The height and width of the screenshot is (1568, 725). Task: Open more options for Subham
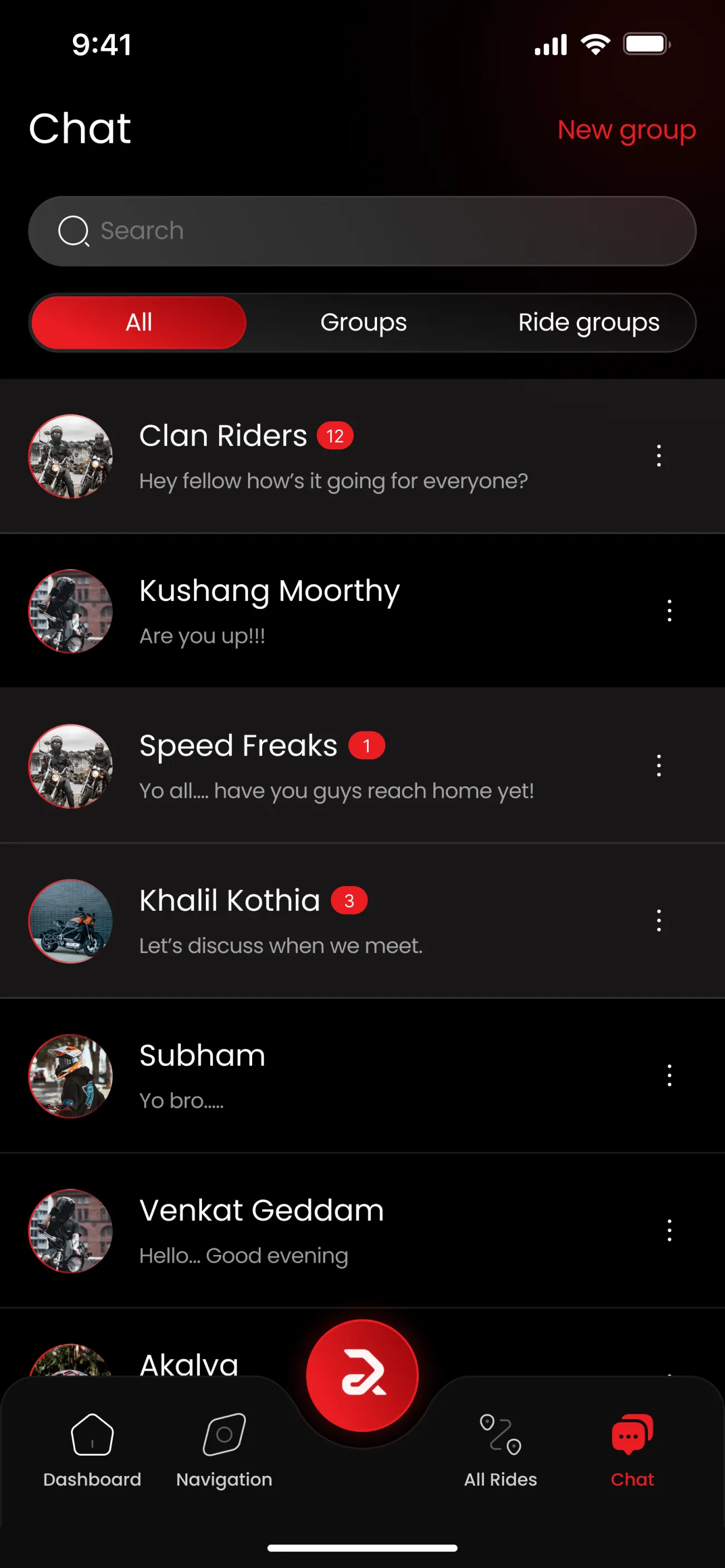pyautogui.click(x=669, y=1076)
